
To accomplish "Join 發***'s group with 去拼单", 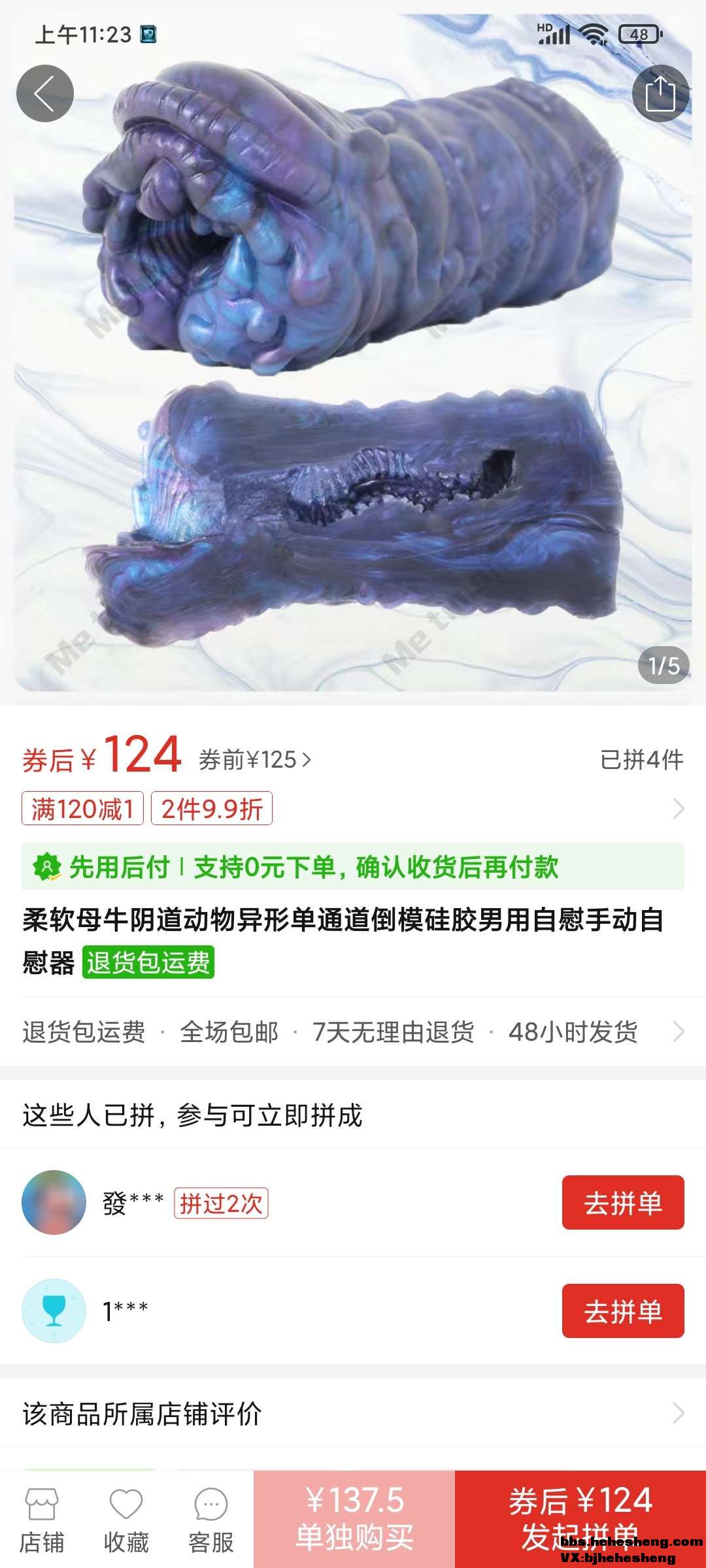I will point(622,1203).
